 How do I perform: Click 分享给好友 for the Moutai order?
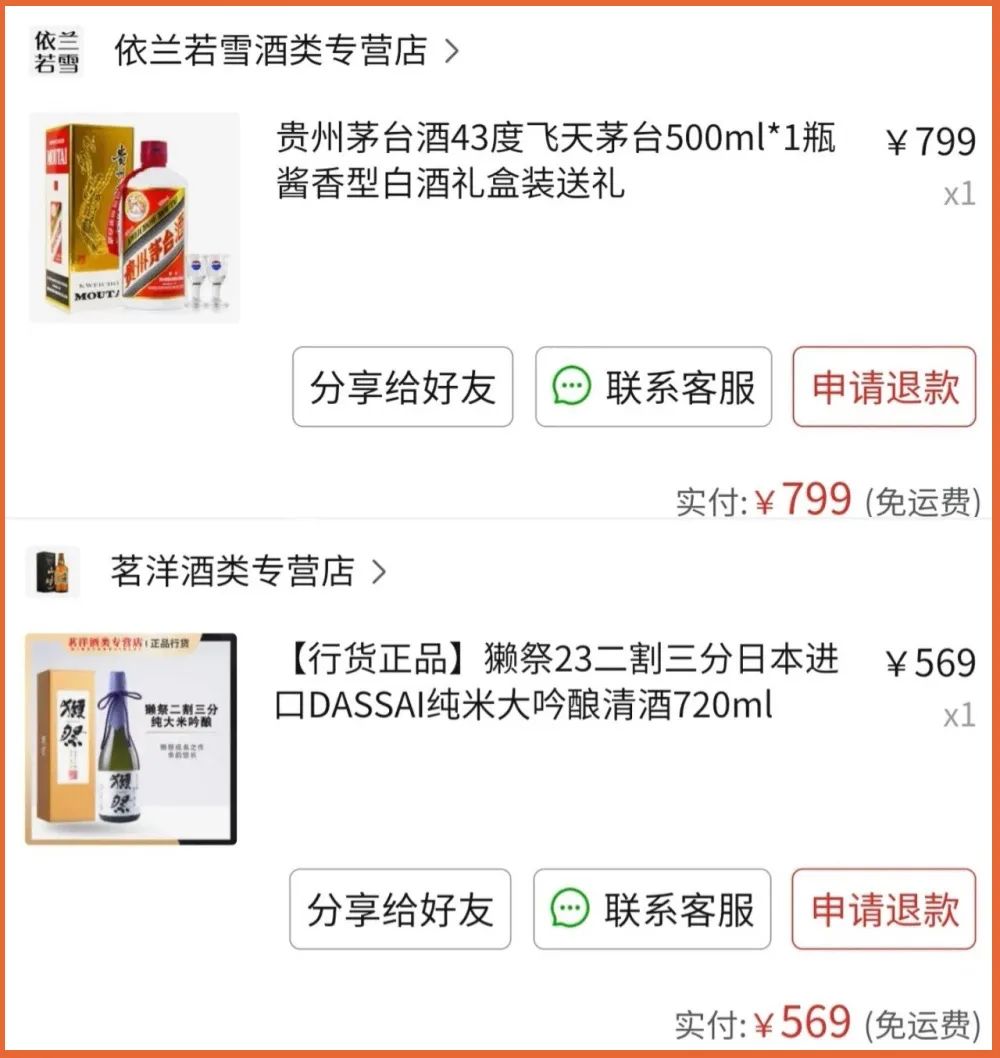[402, 388]
